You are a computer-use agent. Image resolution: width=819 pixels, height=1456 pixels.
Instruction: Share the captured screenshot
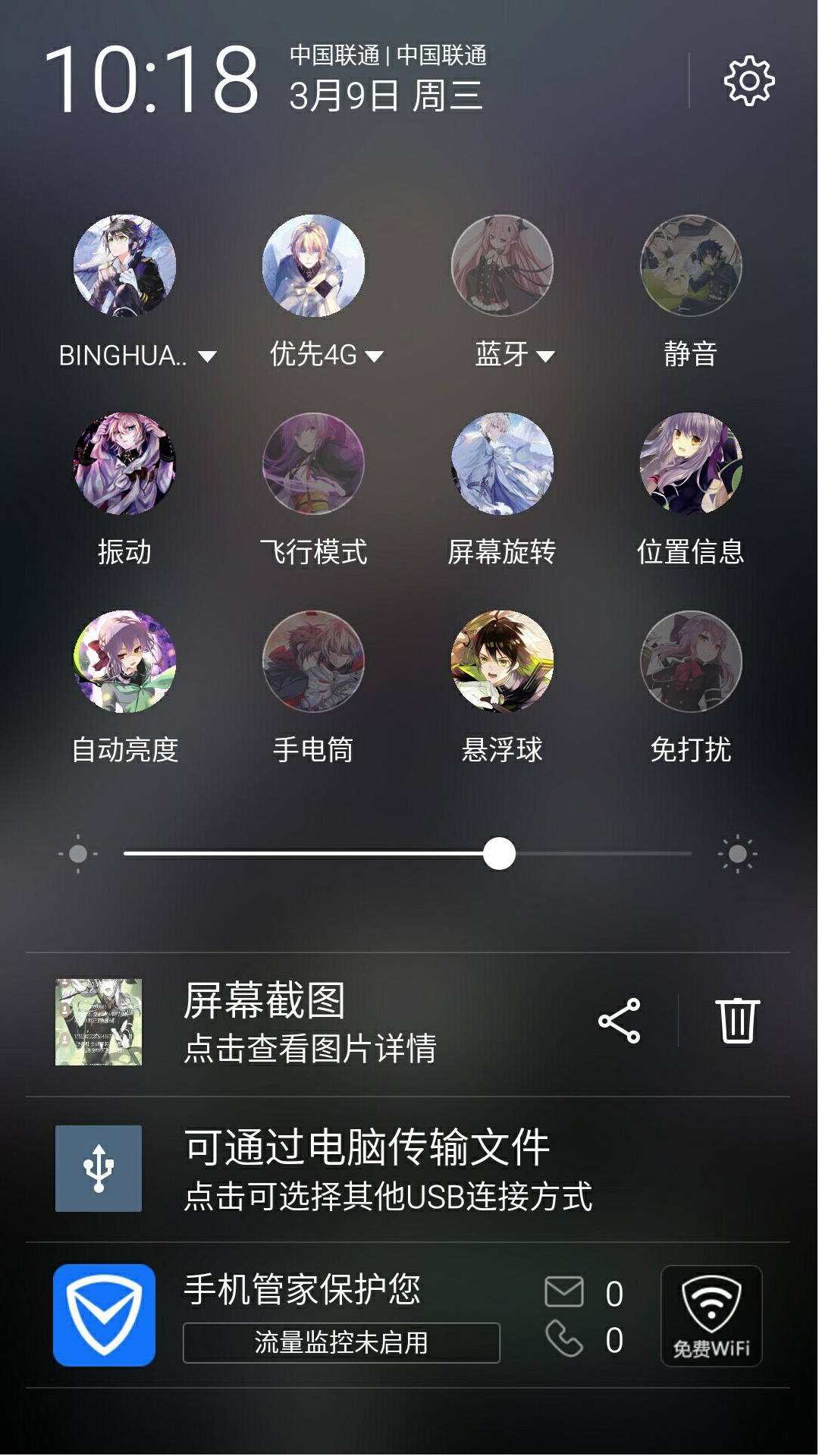[x=620, y=1021]
